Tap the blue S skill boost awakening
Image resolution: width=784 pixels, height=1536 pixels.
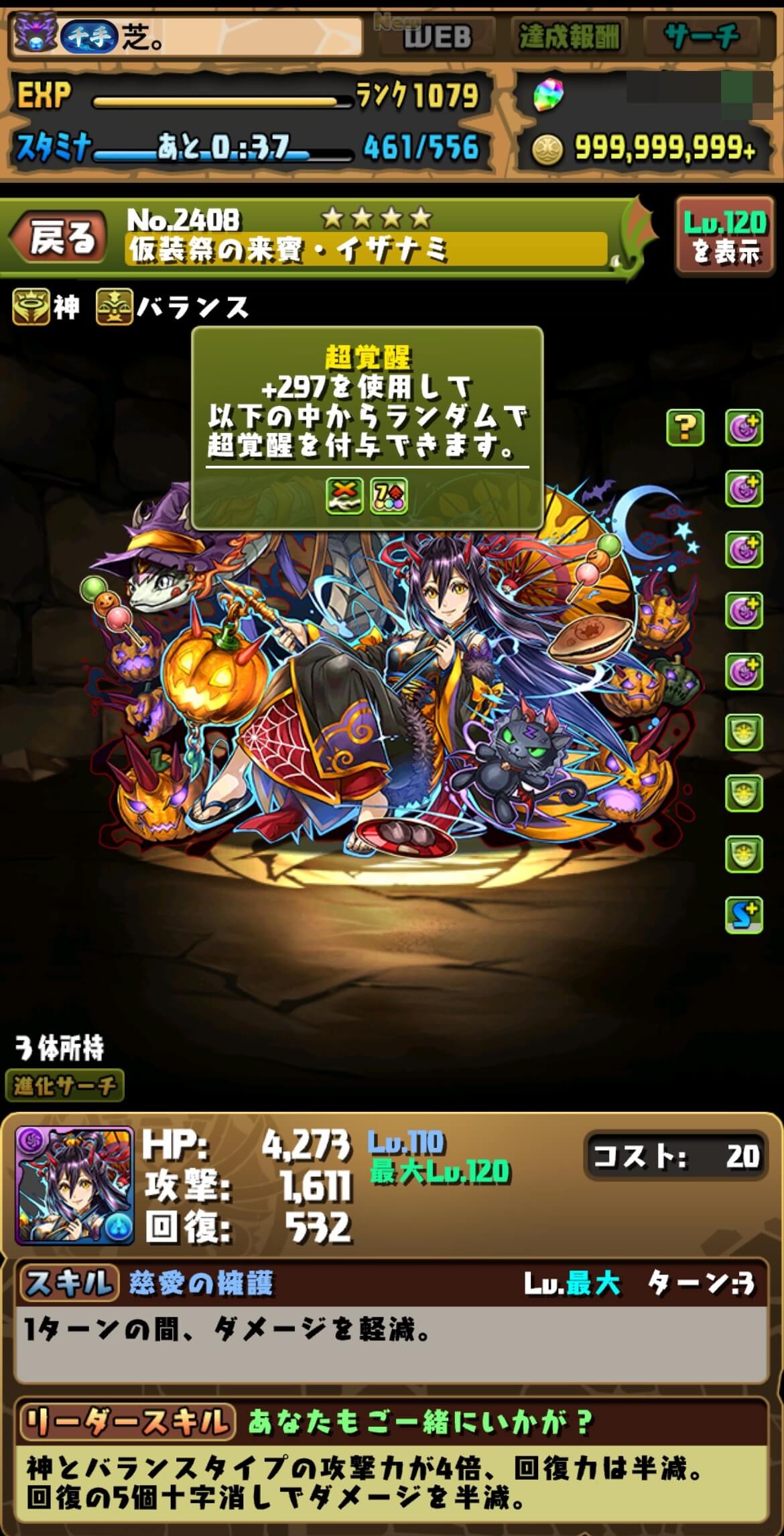click(x=744, y=915)
